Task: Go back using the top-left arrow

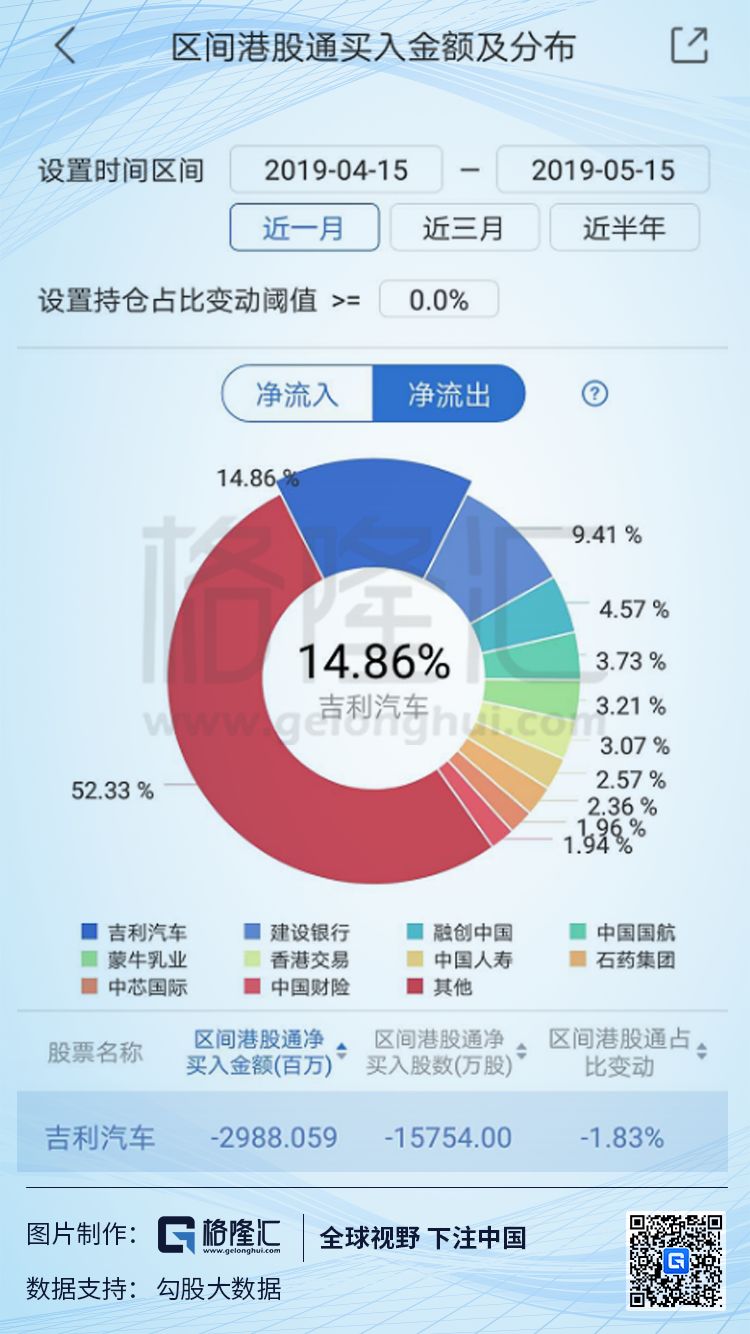Action: [x=65, y=46]
